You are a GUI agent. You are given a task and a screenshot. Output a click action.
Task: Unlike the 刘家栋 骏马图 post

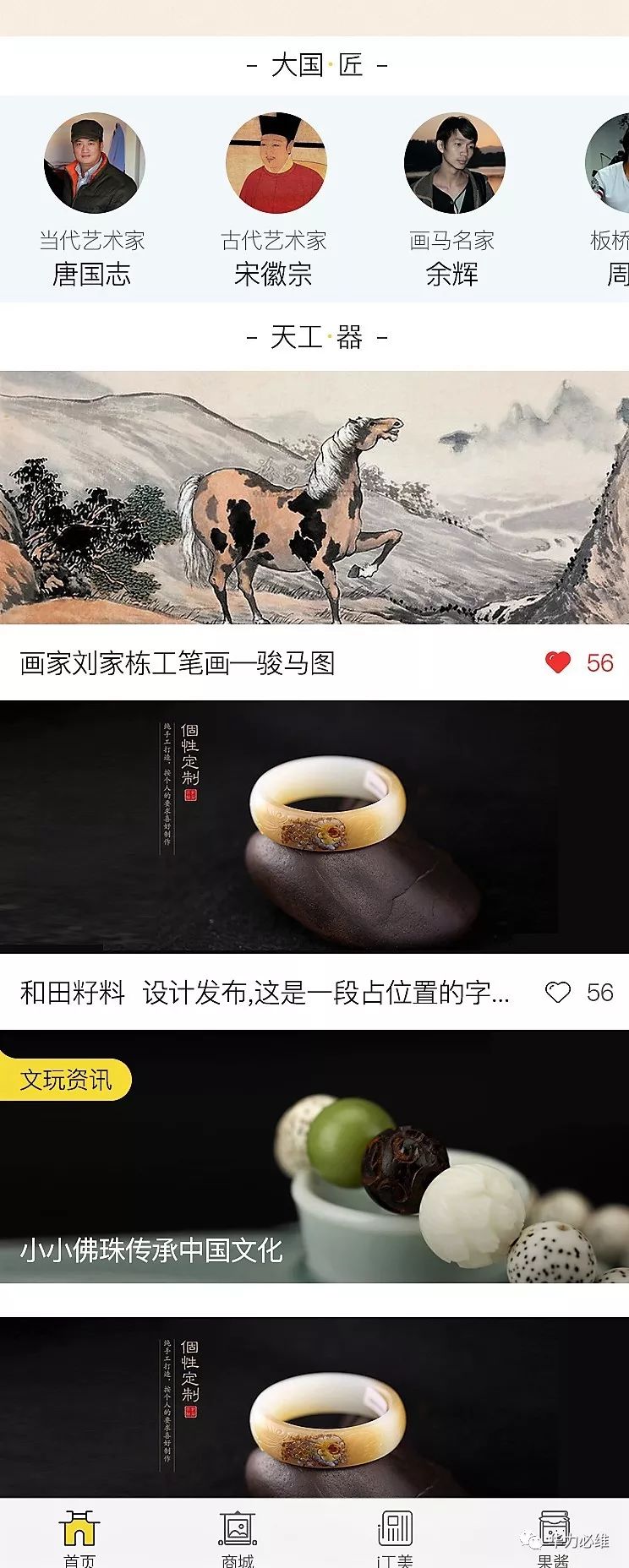pos(558,662)
